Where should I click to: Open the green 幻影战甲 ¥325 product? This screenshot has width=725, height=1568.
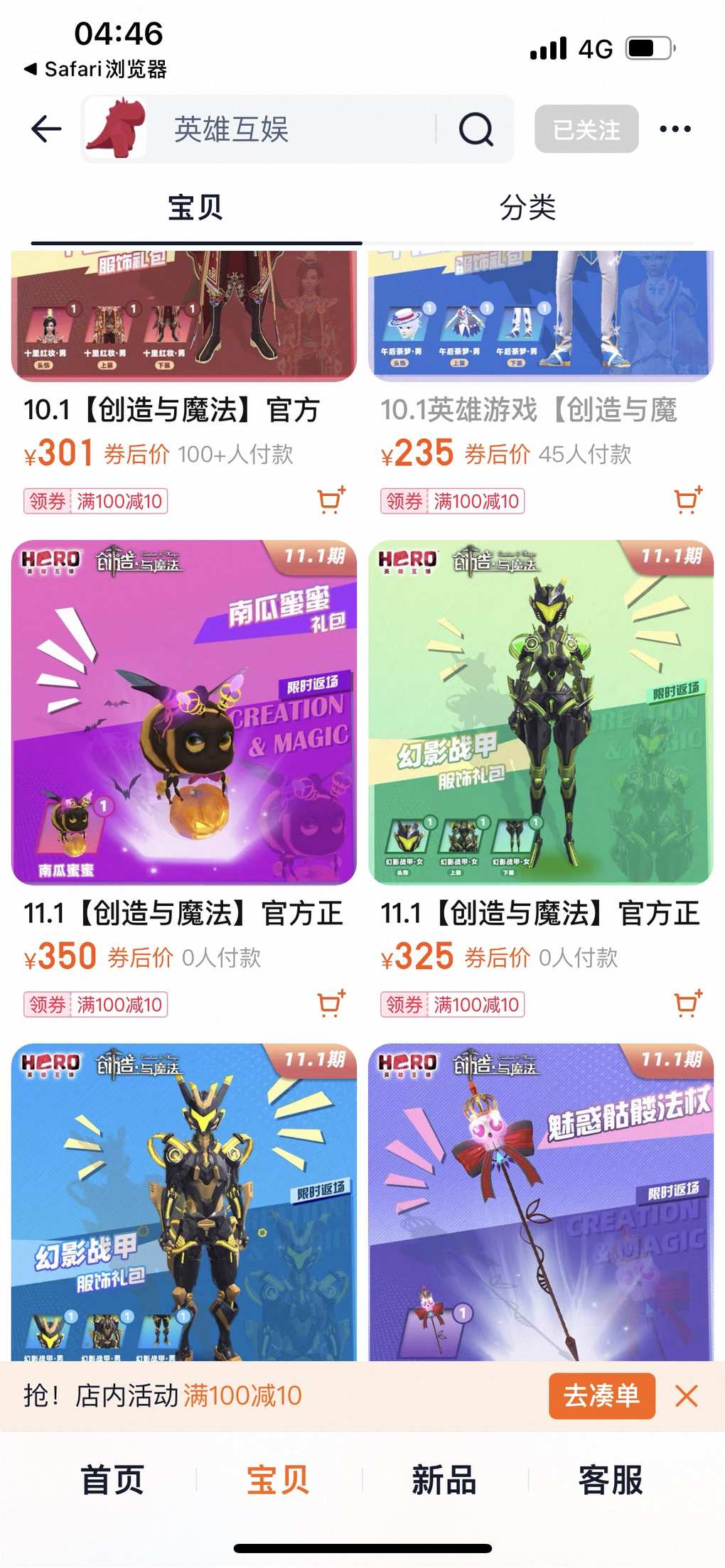click(540, 713)
